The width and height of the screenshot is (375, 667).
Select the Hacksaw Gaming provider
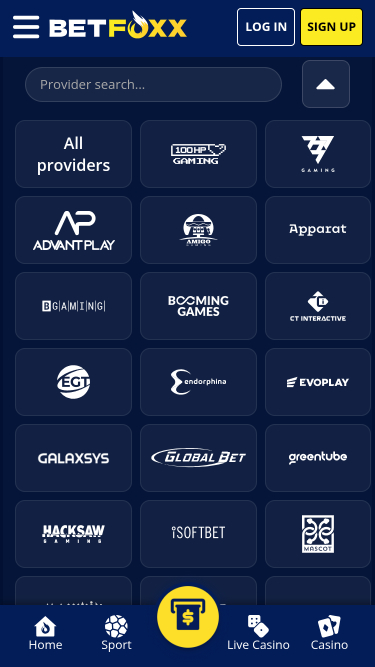74,534
